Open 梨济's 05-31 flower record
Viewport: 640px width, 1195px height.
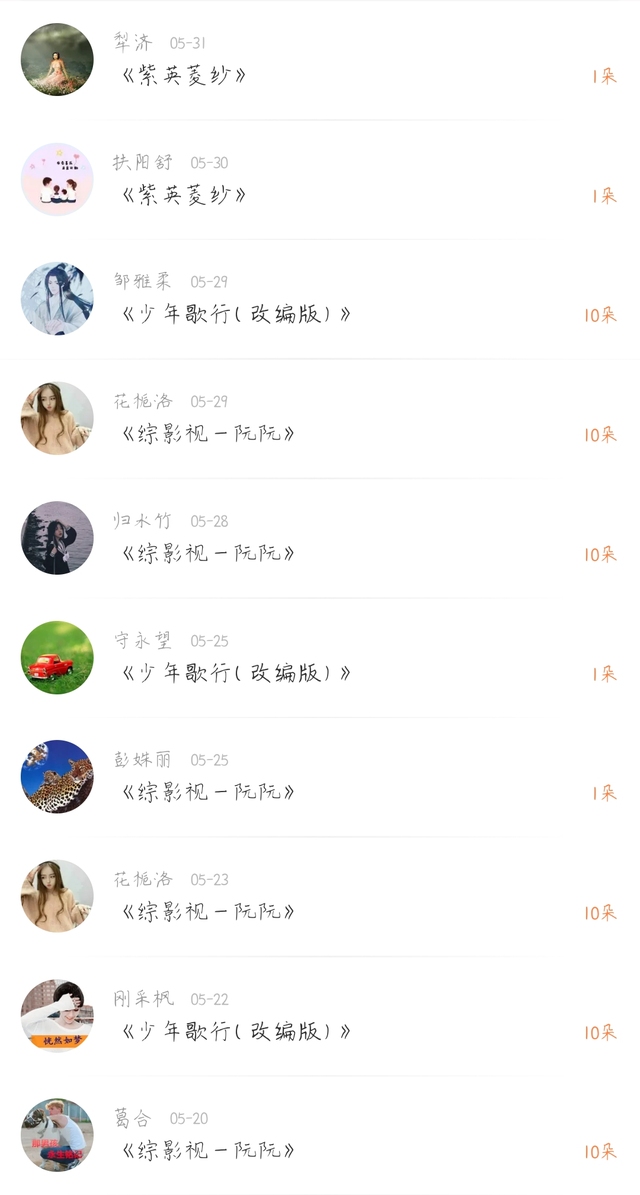click(x=320, y=61)
